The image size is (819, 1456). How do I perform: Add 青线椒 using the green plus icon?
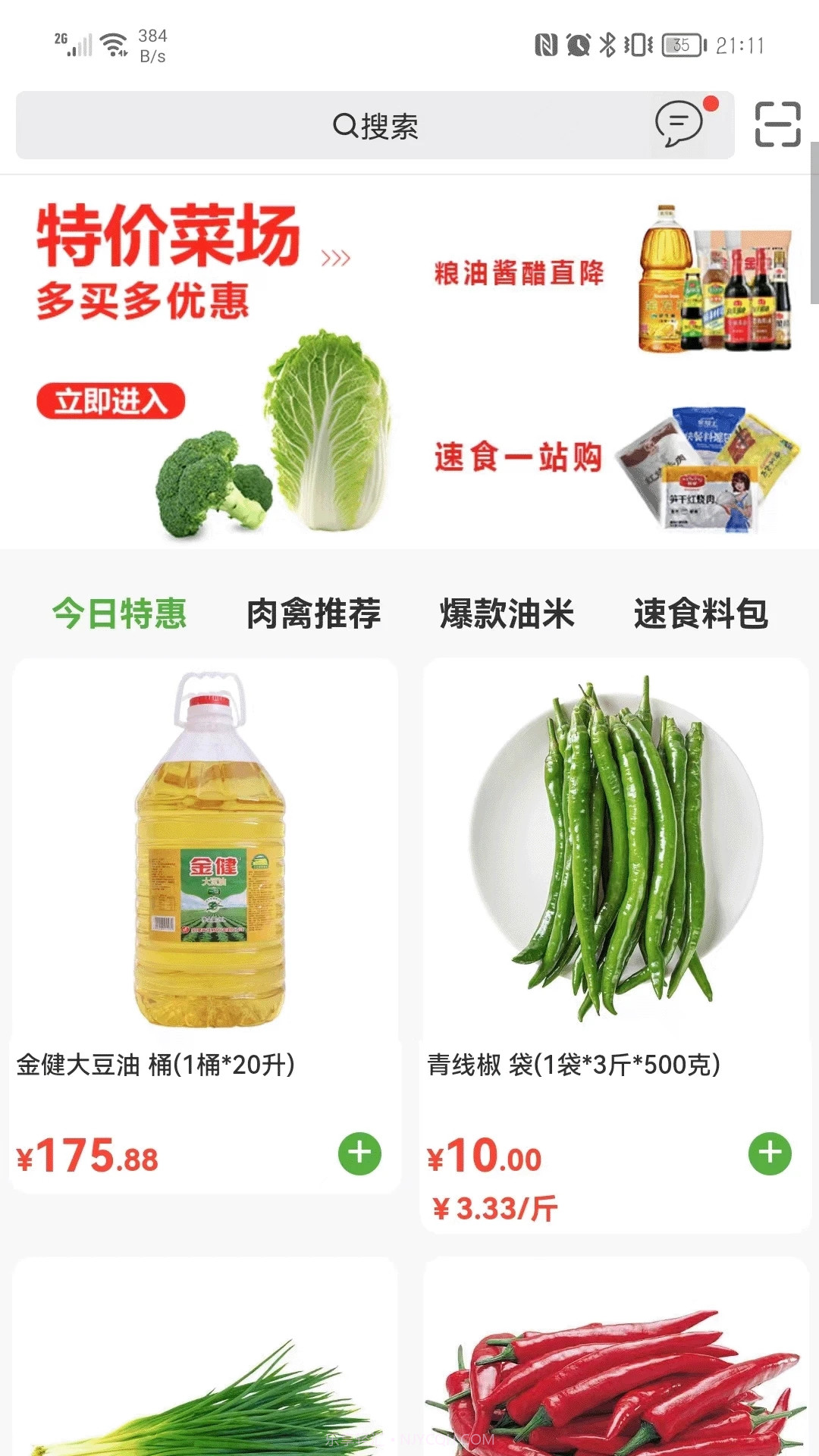pyautogui.click(x=771, y=1152)
